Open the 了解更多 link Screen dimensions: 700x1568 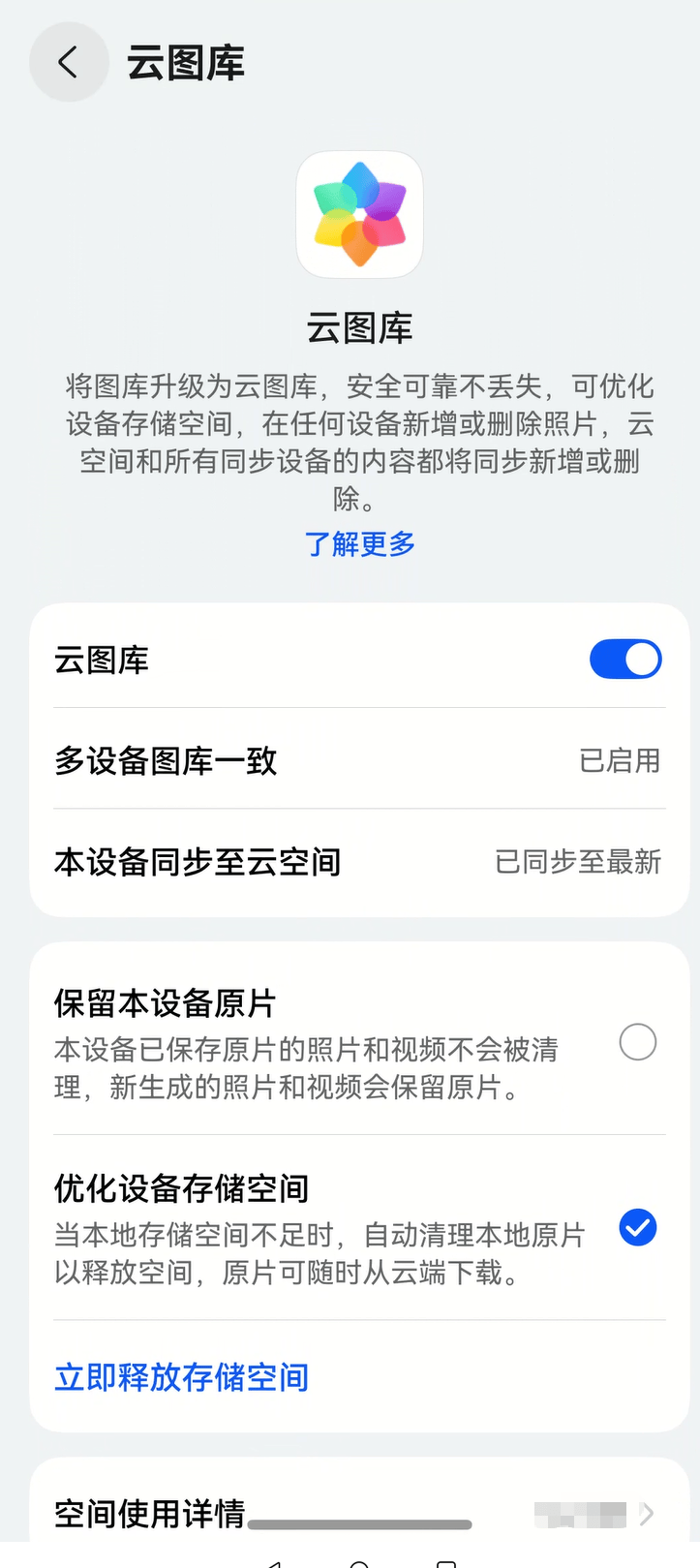coord(360,544)
